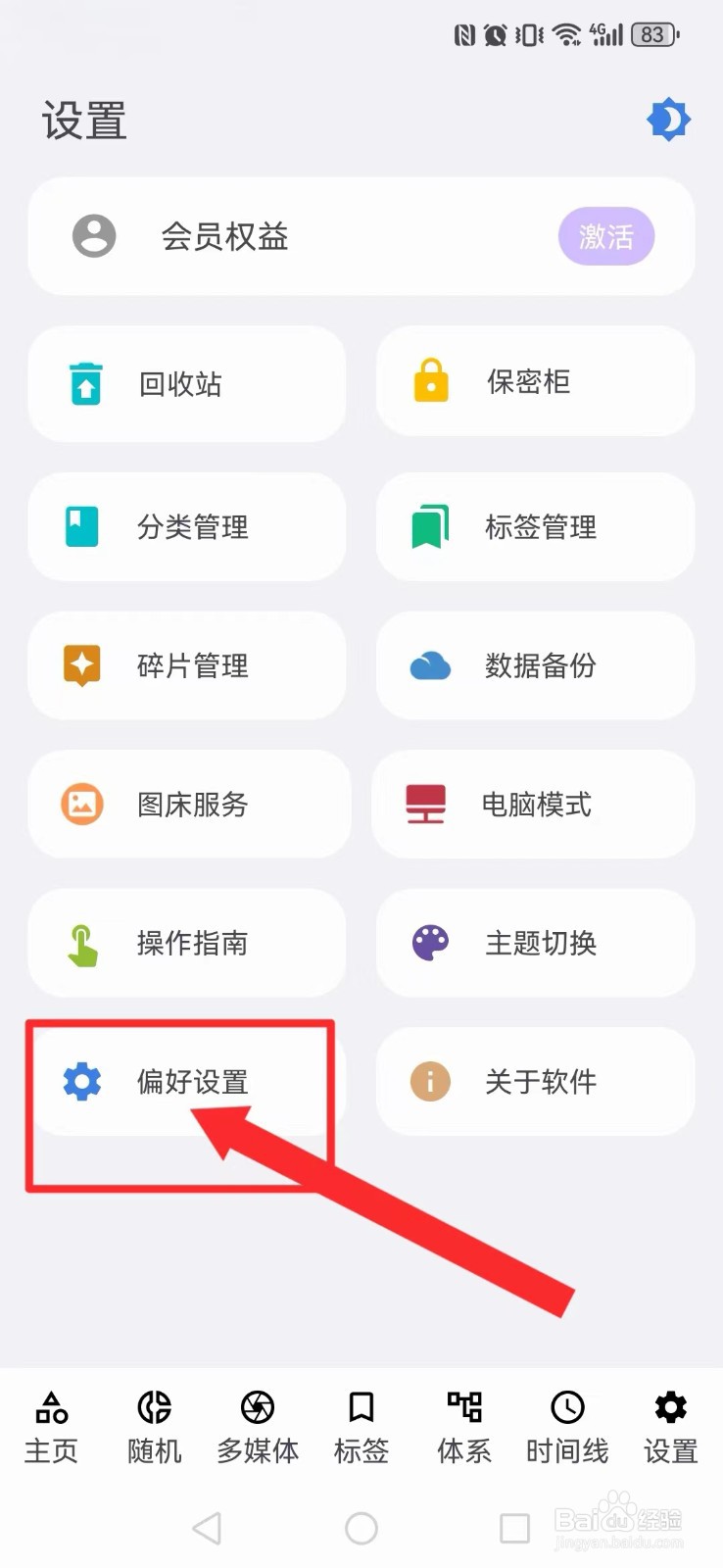Tap the 激活 activation button
Screen dimensions: 723x1568
(606, 236)
